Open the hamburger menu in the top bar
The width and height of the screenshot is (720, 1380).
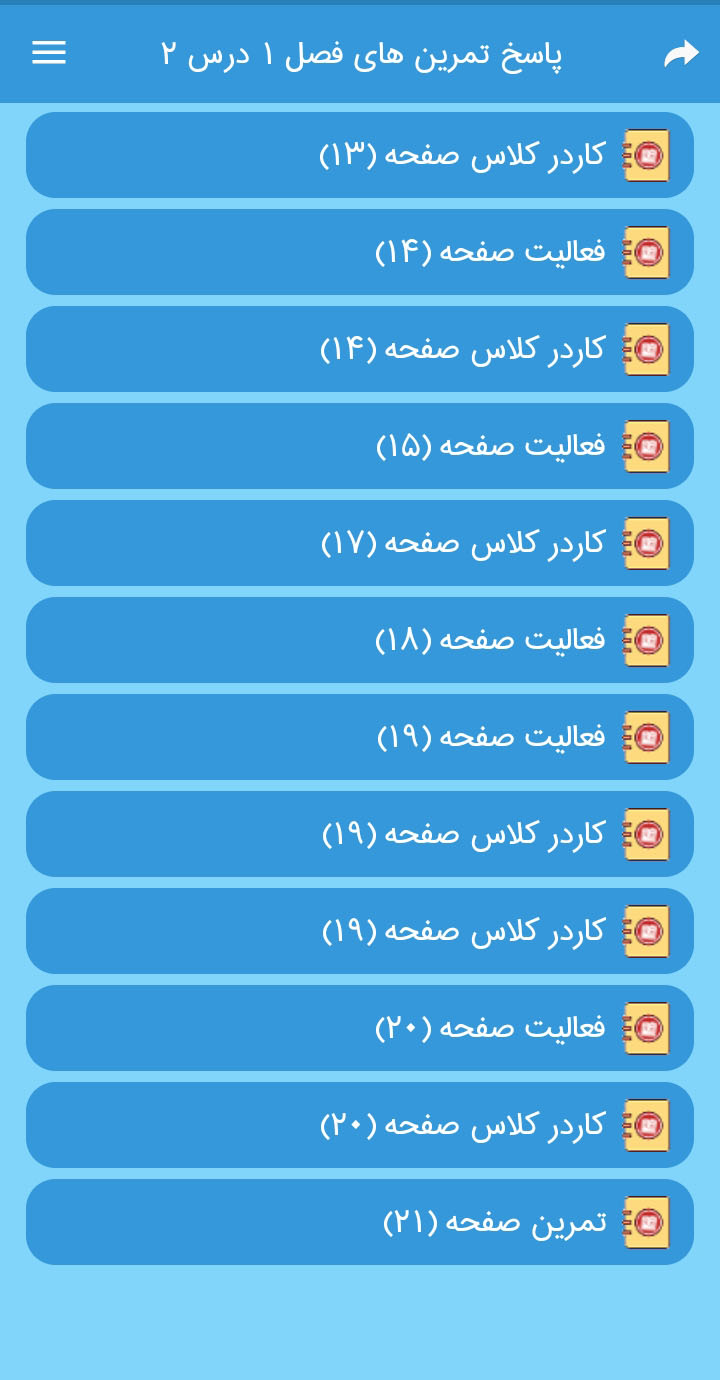click(x=48, y=53)
